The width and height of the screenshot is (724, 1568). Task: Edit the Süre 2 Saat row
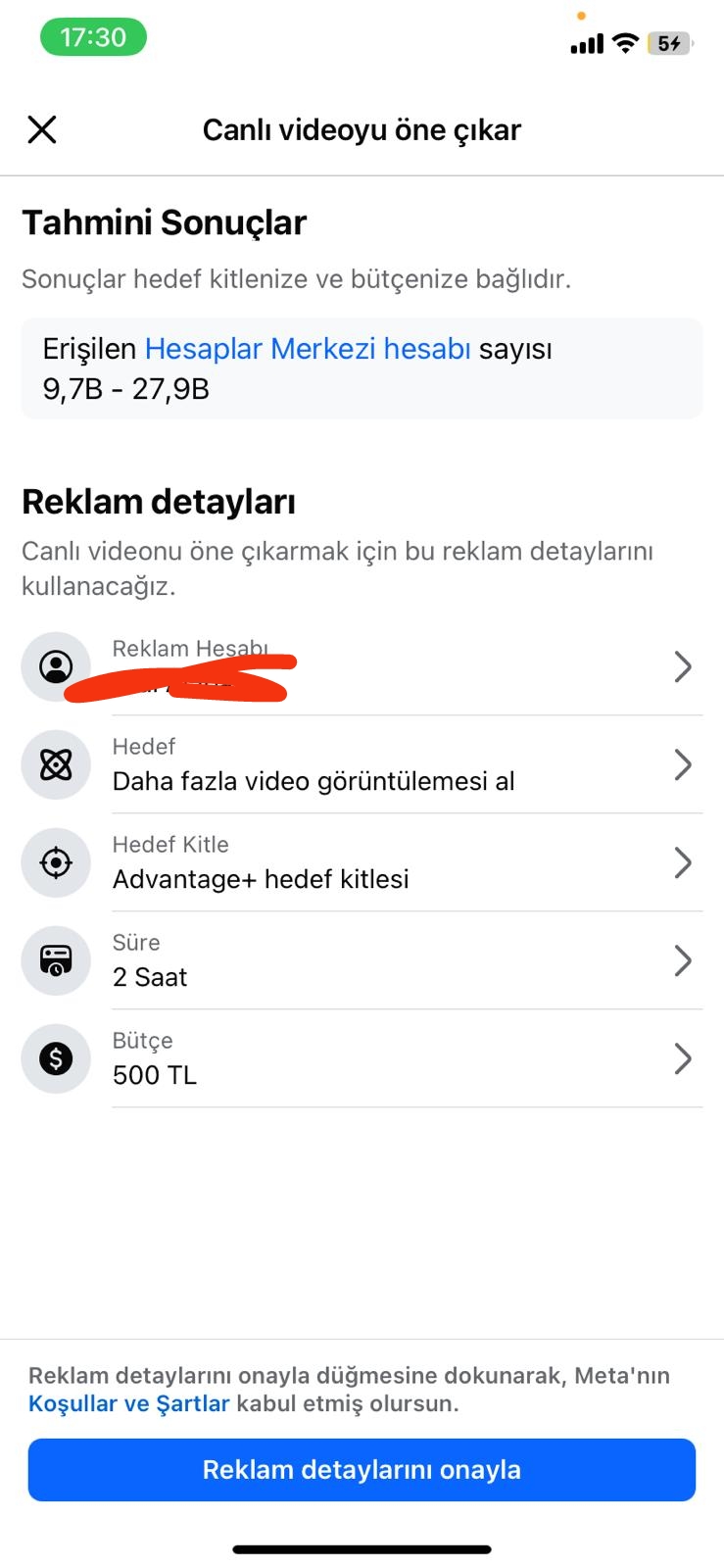362,960
